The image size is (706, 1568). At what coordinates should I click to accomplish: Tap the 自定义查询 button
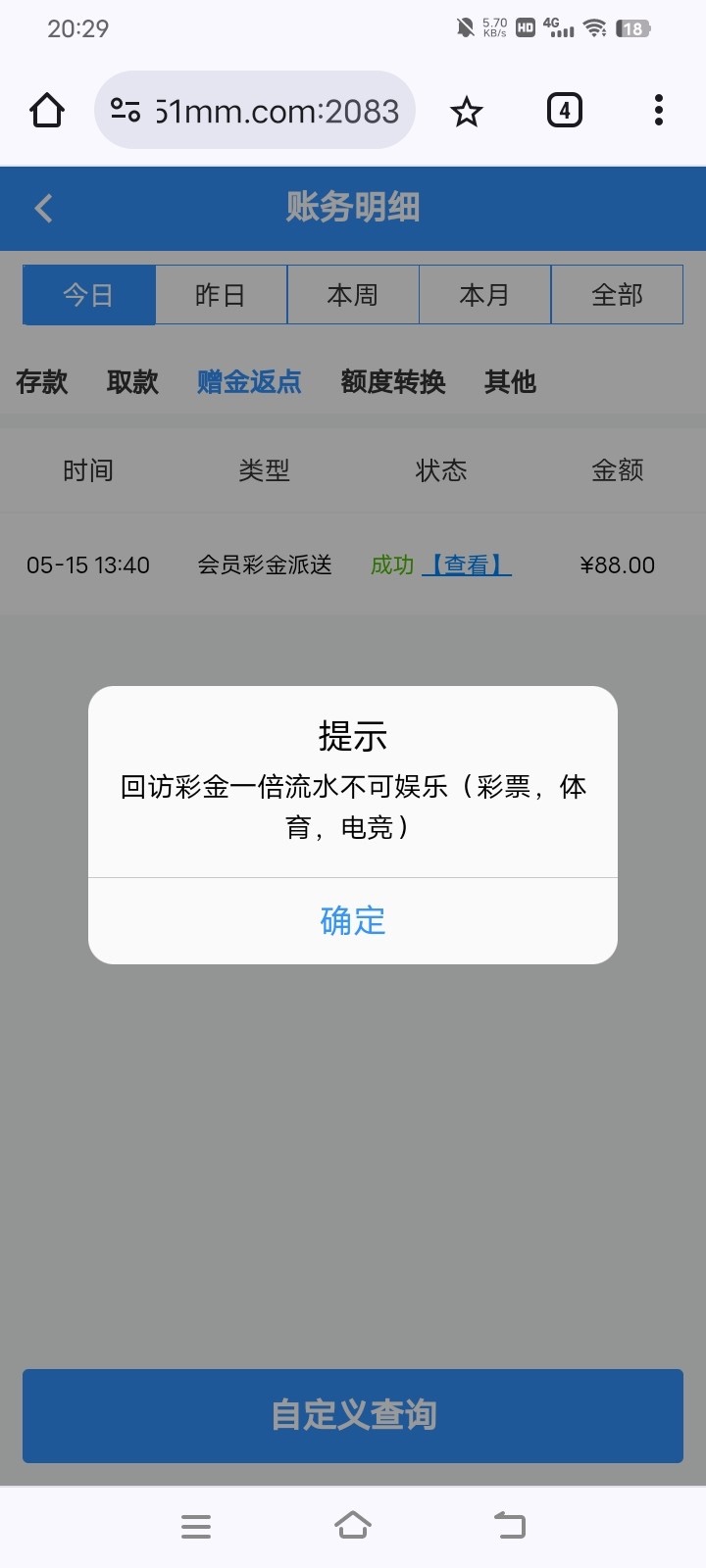click(x=353, y=1415)
